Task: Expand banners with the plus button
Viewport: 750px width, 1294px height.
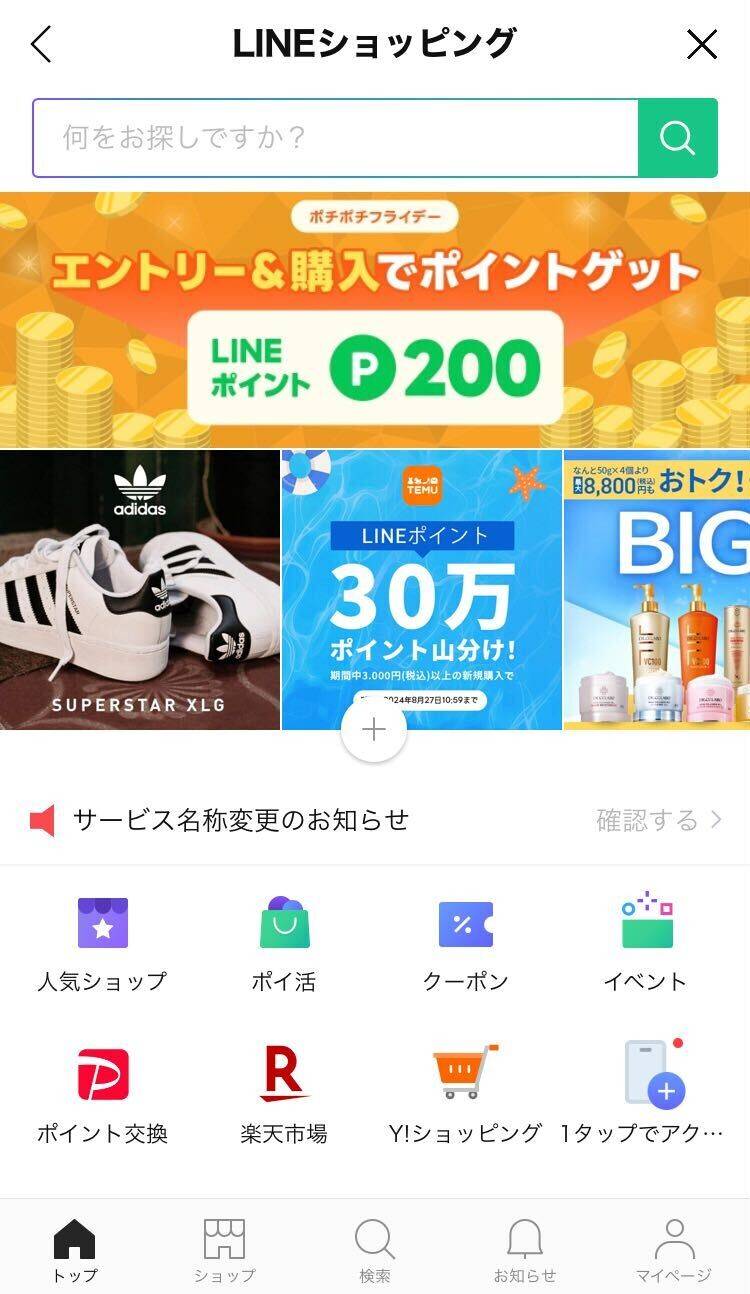Action: (374, 730)
